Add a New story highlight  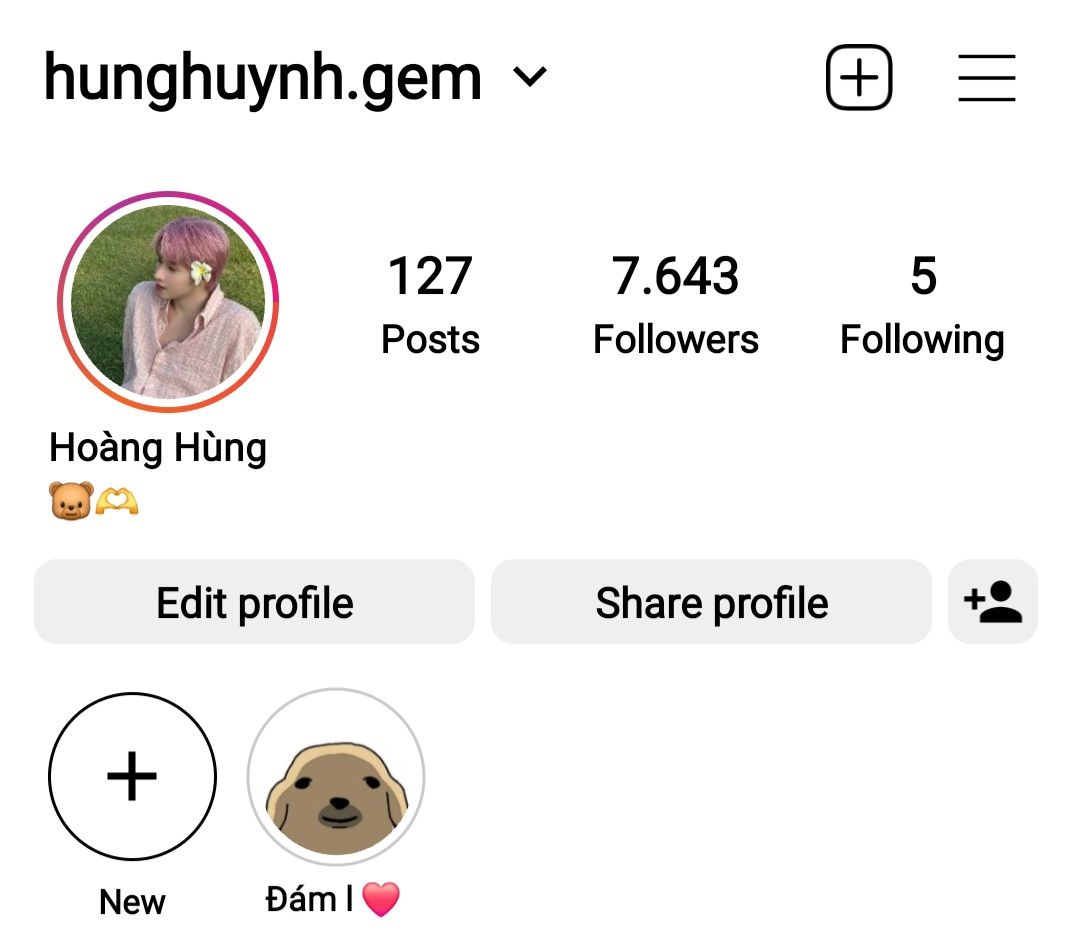pos(132,777)
